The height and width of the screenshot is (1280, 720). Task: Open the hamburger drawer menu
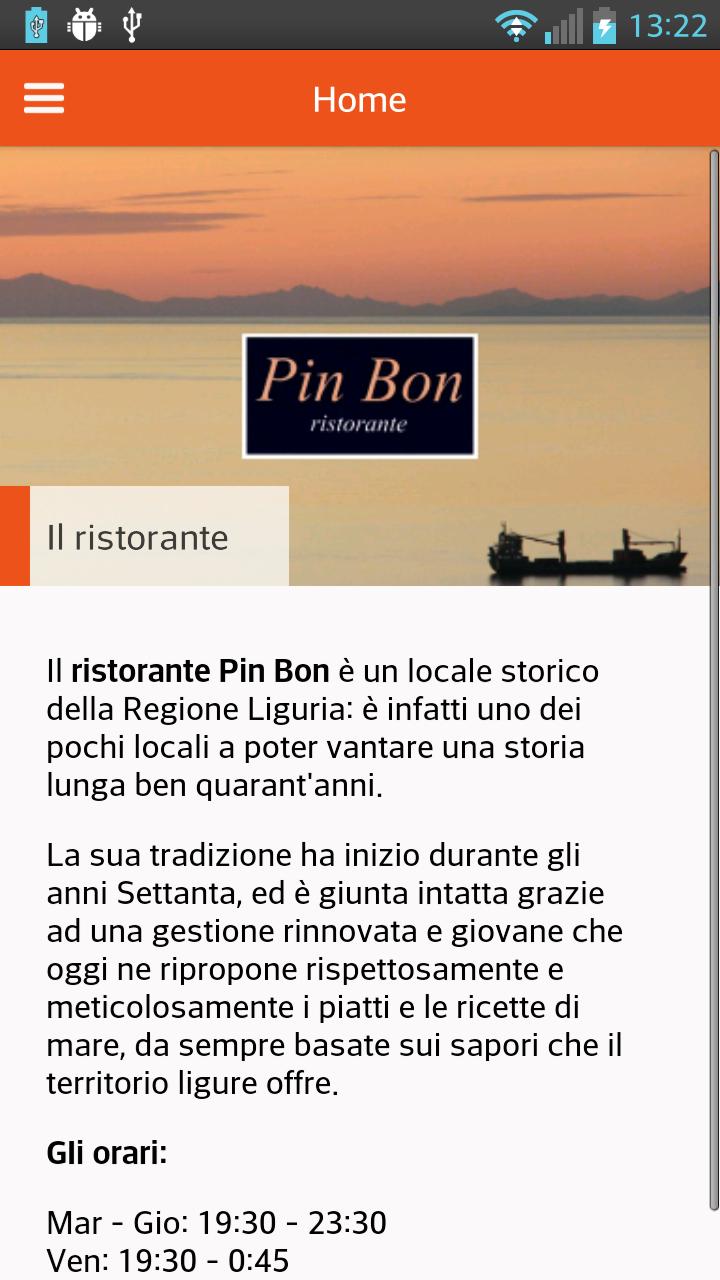pyautogui.click(x=44, y=99)
